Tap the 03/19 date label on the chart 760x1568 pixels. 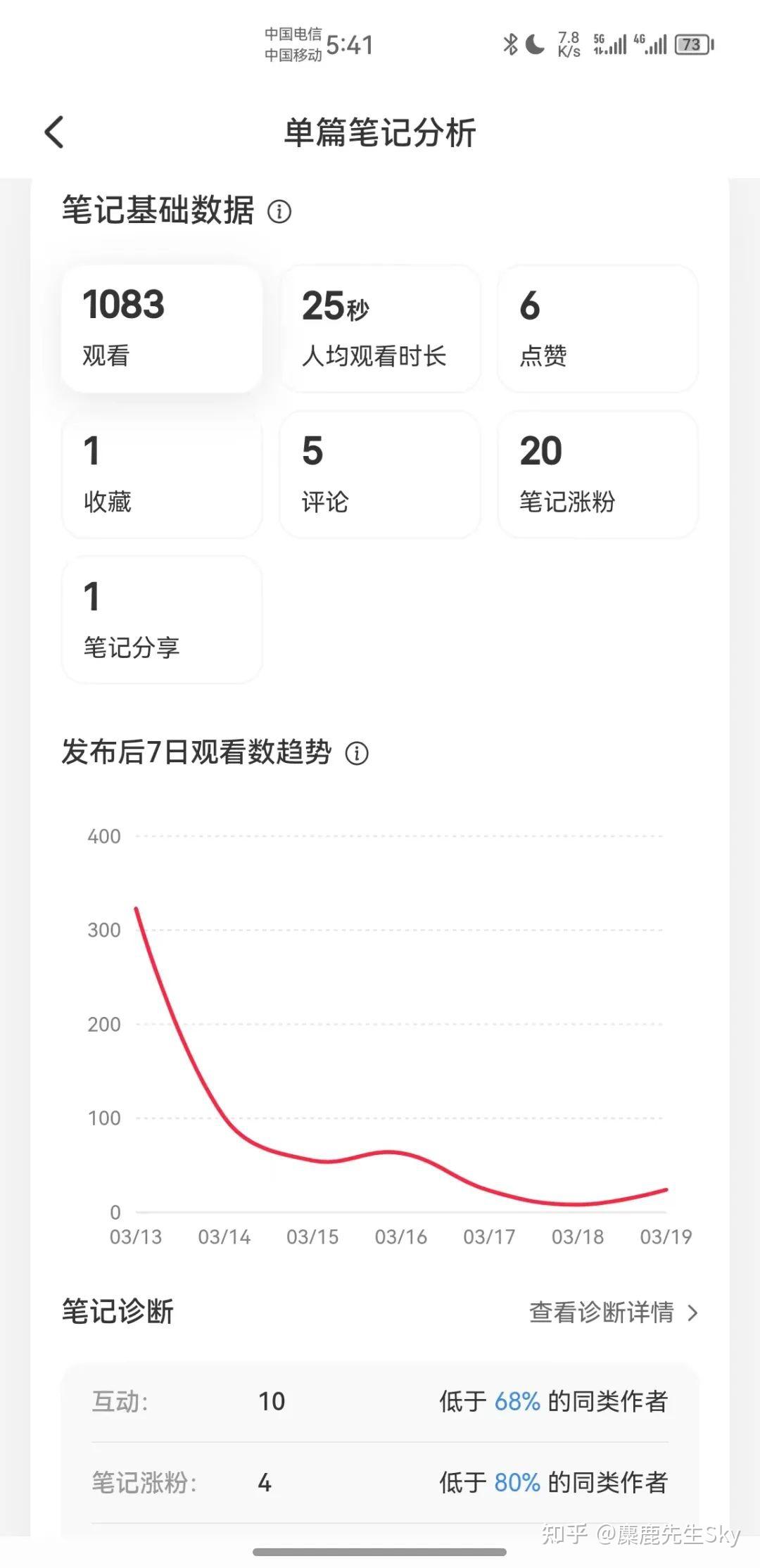pos(667,1236)
